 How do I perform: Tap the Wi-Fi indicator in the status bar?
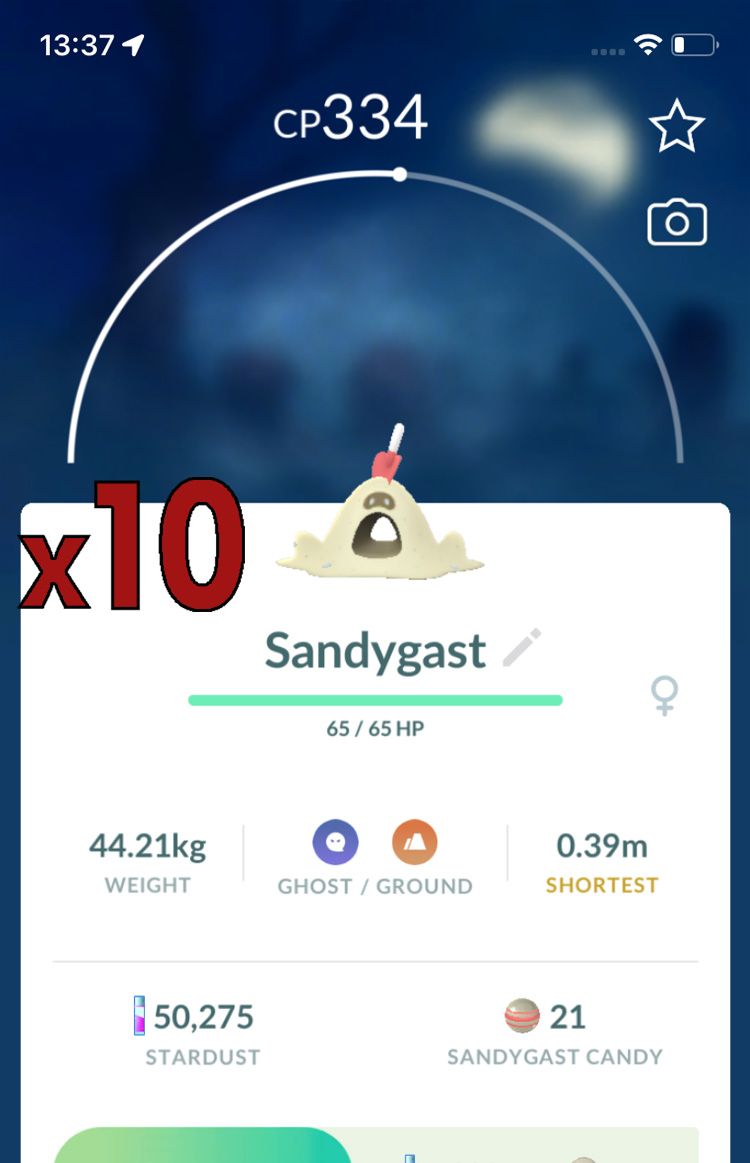tap(647, 44)
